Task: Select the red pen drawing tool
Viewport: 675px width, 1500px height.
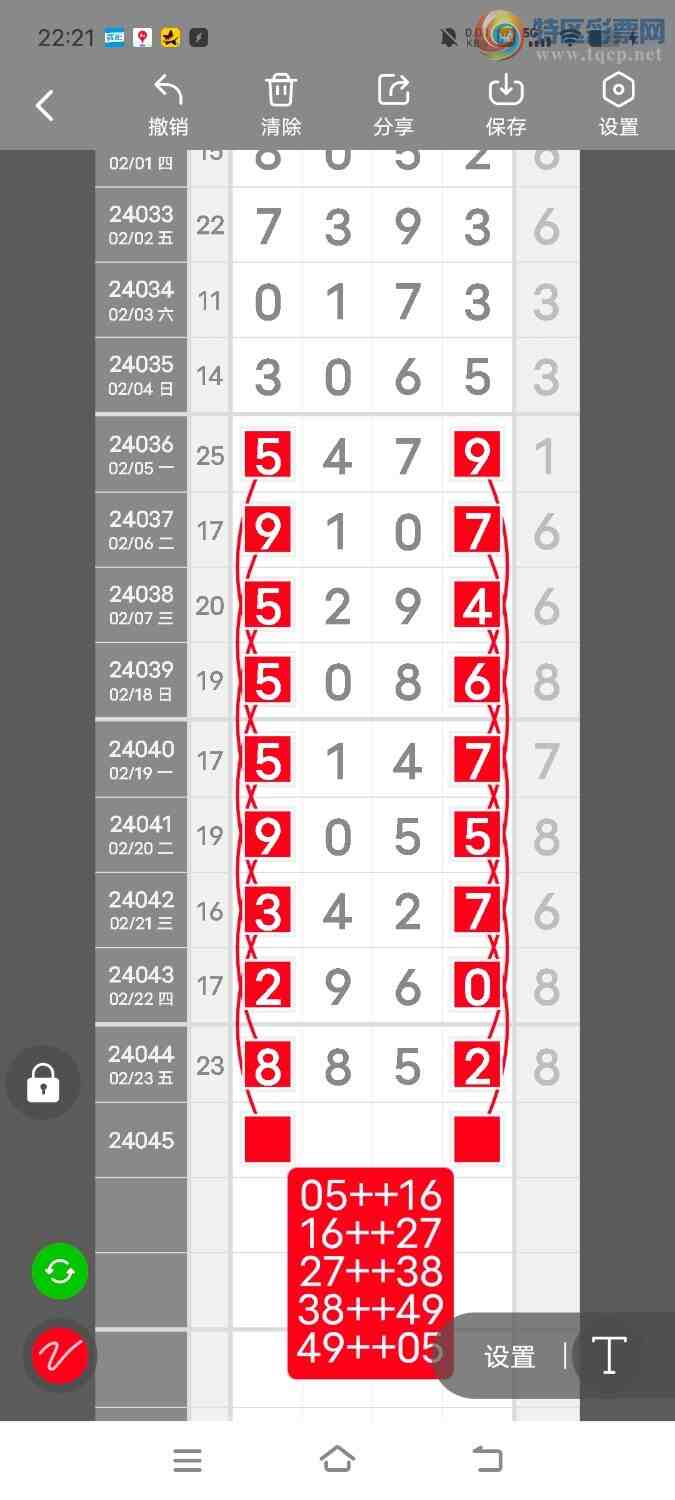Action: (x=60, y=1356)
